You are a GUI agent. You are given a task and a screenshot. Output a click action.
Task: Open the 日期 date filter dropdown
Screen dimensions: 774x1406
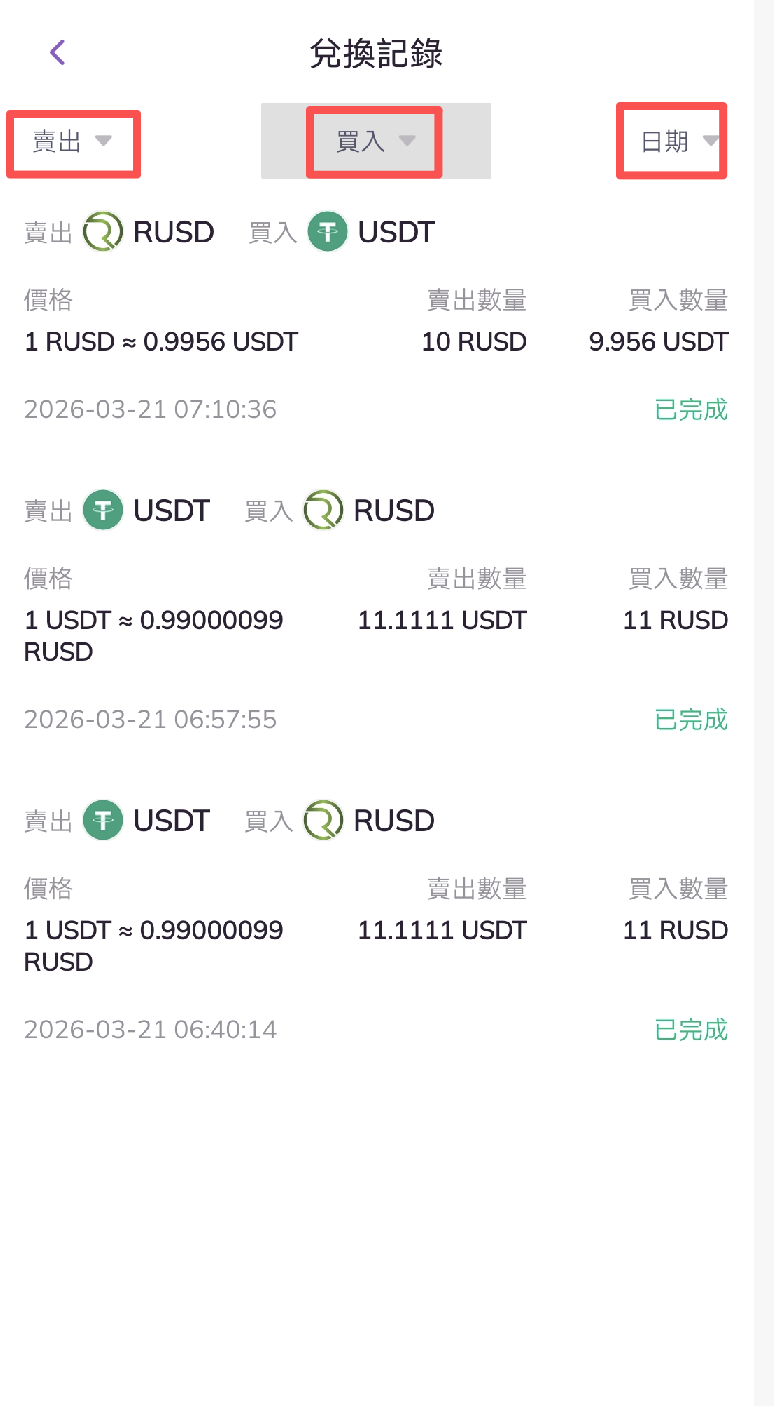tap(678, 142)
